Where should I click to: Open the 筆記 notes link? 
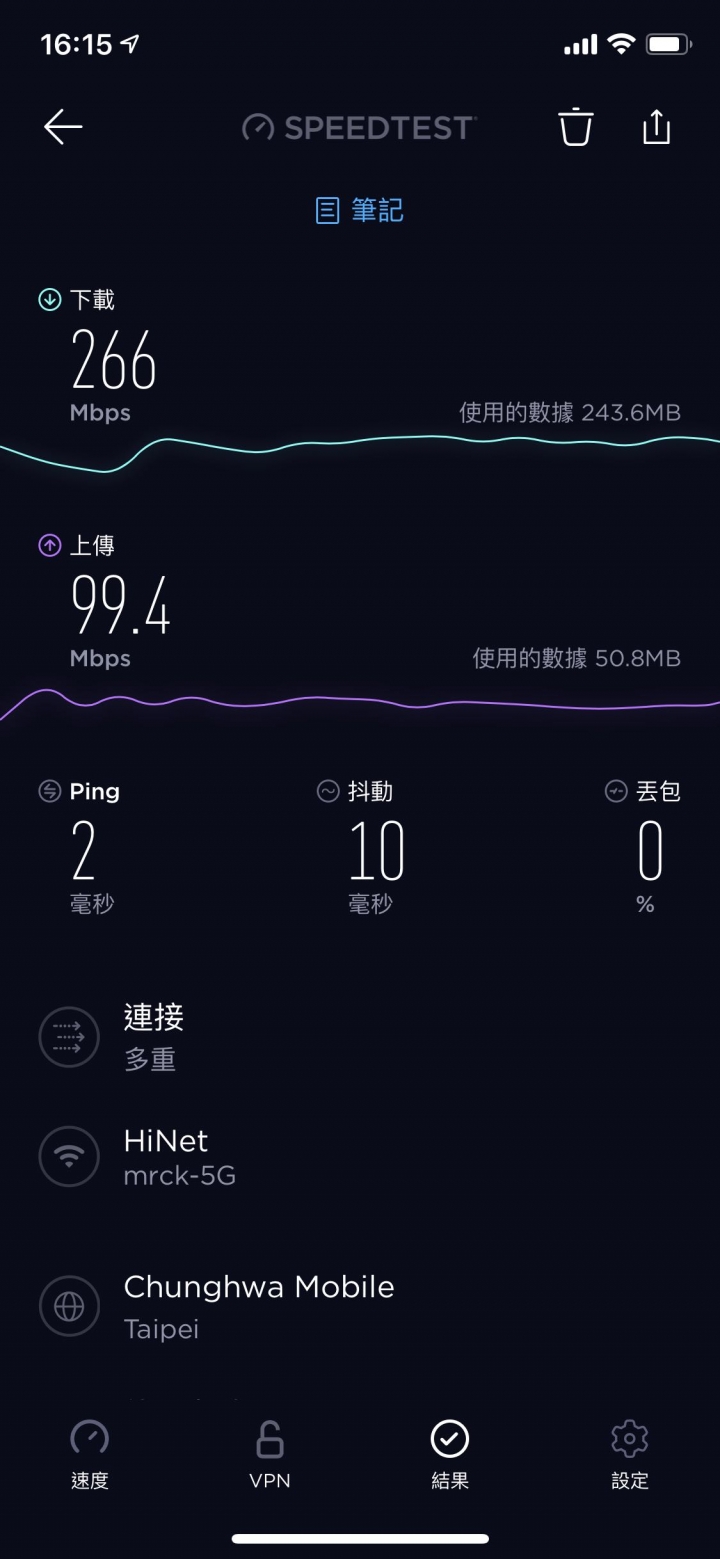360,210
